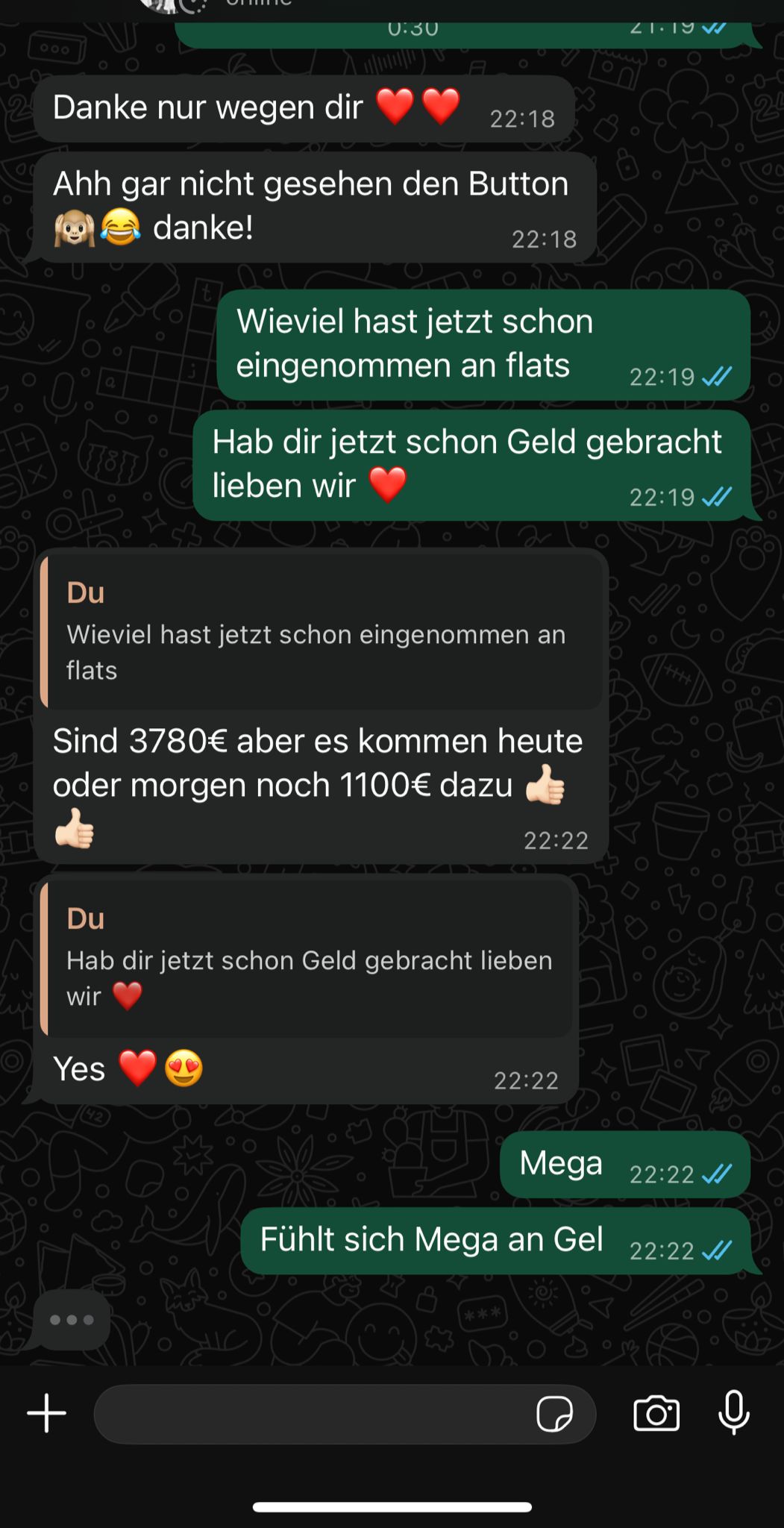This screenshot has width=784, height=1528.
Task: Open the attachment menu with the plus icon
Action: click(x=46, y=1414)
